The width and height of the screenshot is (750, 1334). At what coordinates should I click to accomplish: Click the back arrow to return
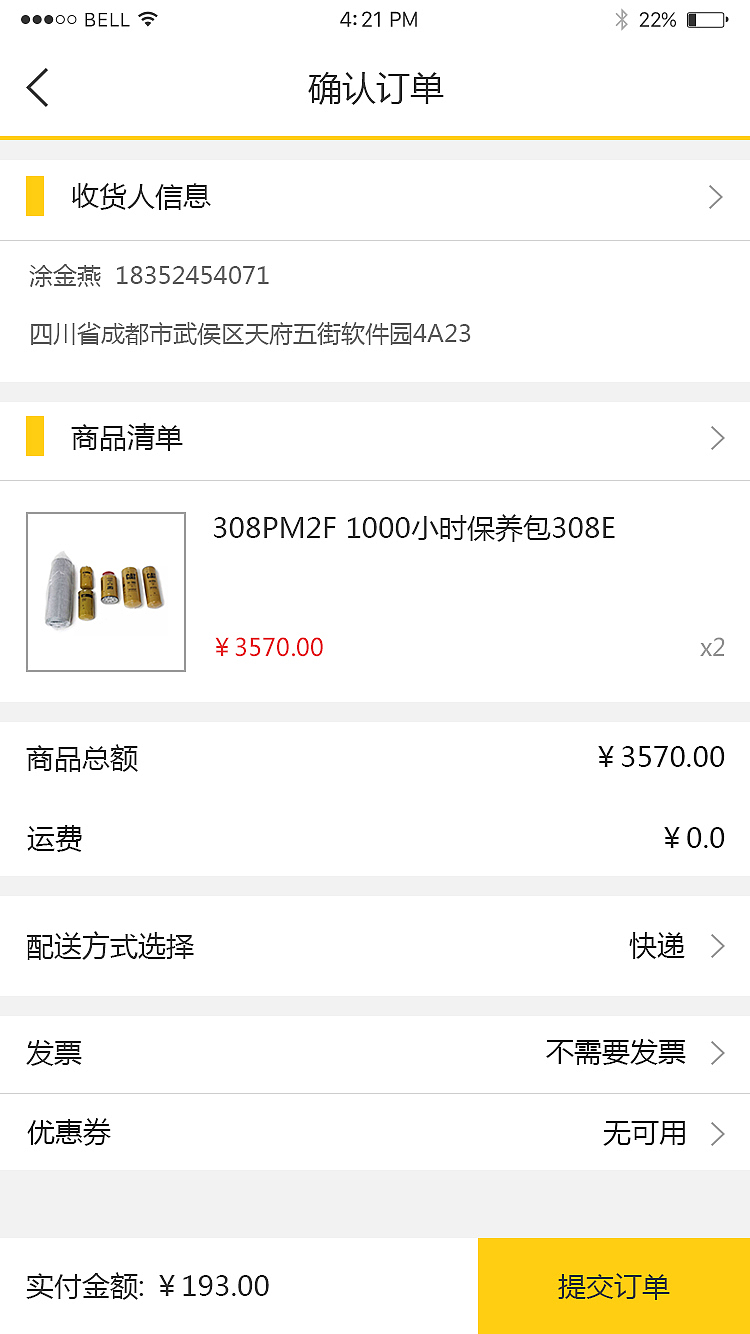click(37, 87)
